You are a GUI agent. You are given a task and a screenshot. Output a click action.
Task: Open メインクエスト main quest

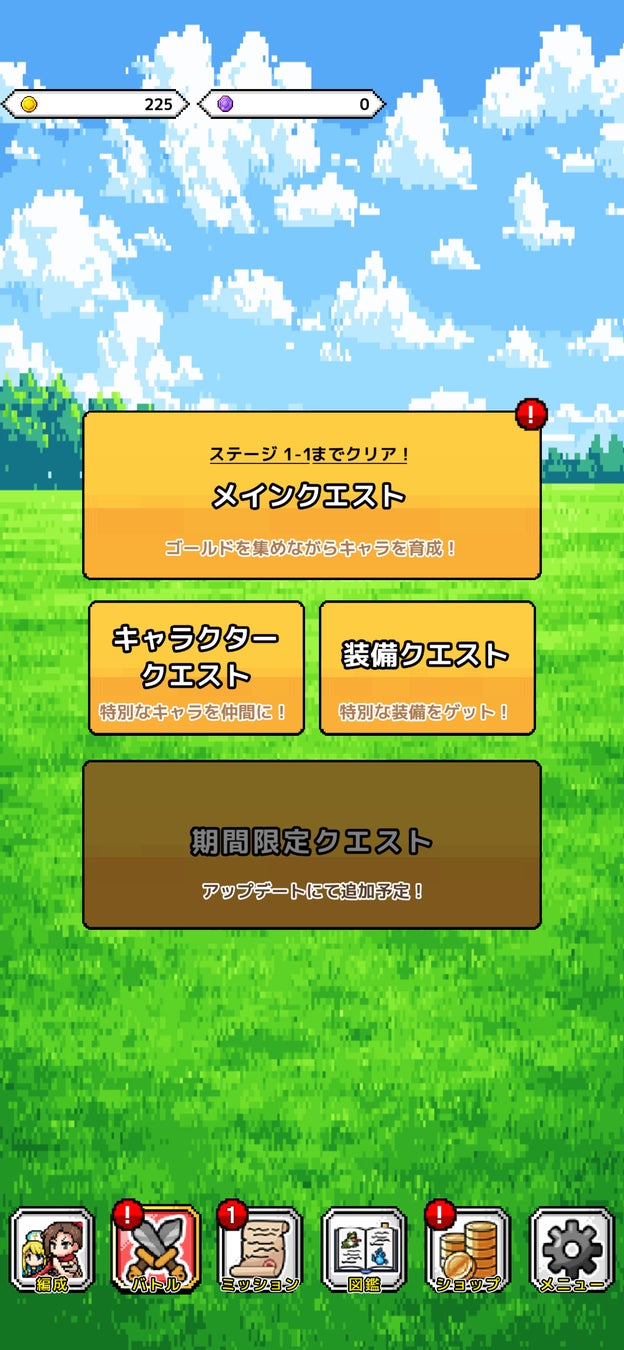pyautogui.click(x=311, y=496)
